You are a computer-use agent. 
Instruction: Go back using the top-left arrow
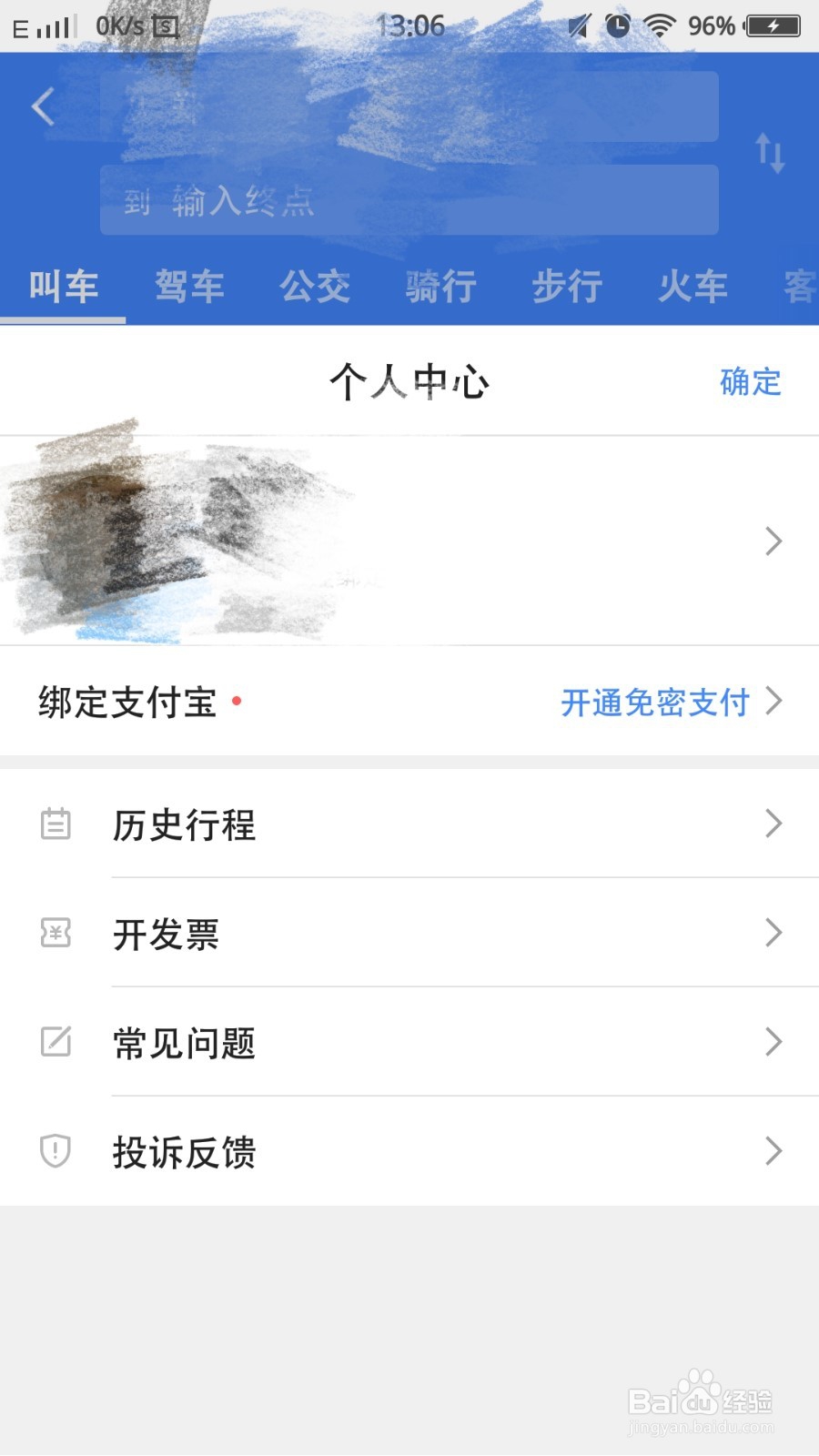click(43, 106)
